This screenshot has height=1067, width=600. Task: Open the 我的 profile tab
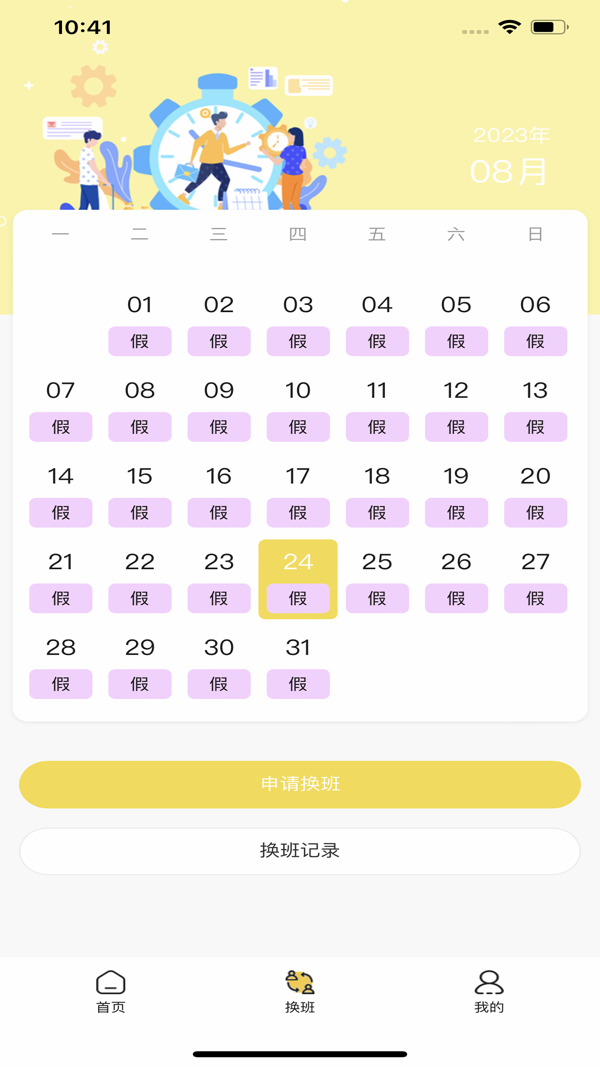(489, 991)
